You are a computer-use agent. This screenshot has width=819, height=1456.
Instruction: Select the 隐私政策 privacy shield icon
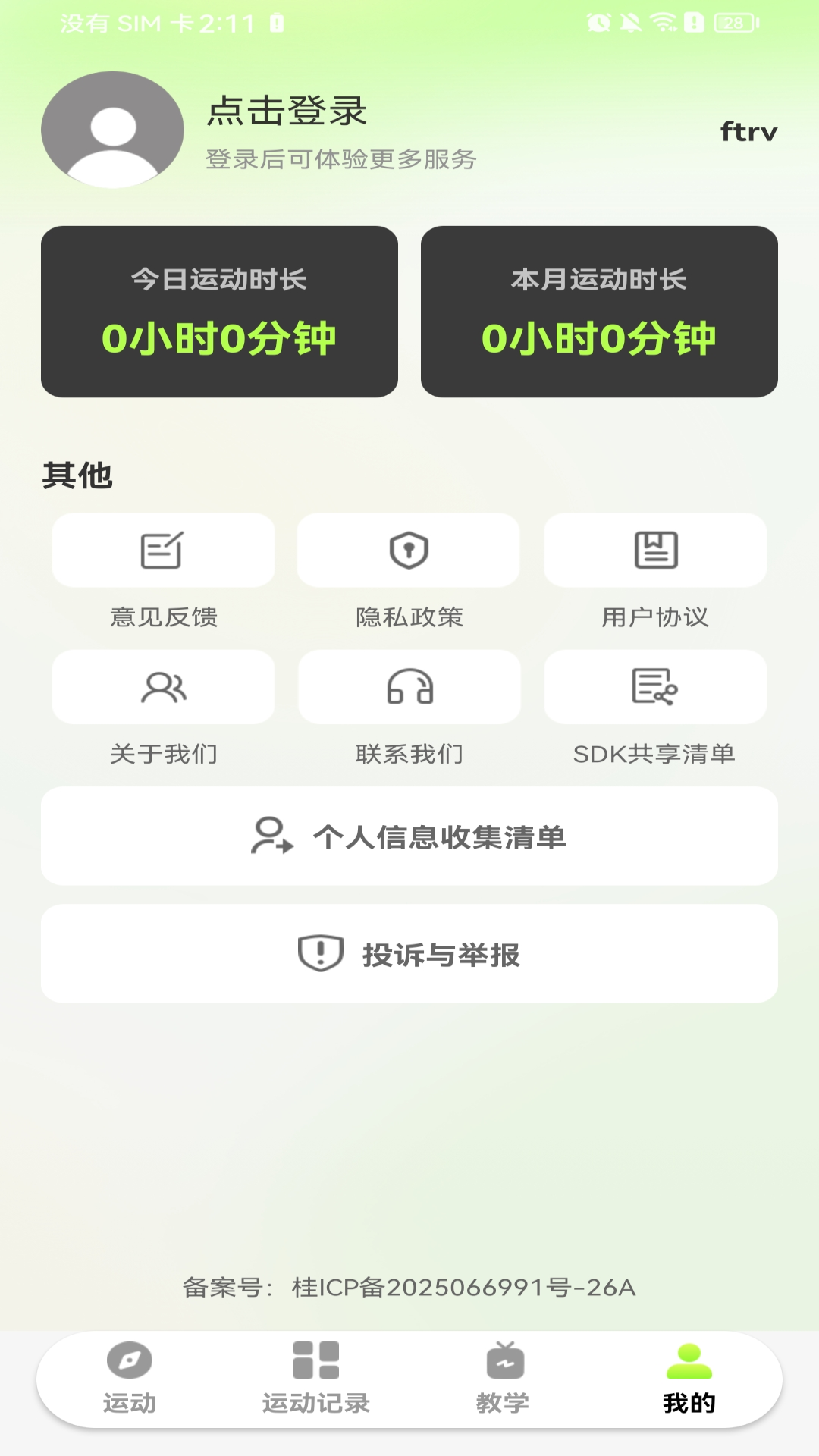click(x=409, y=550)
